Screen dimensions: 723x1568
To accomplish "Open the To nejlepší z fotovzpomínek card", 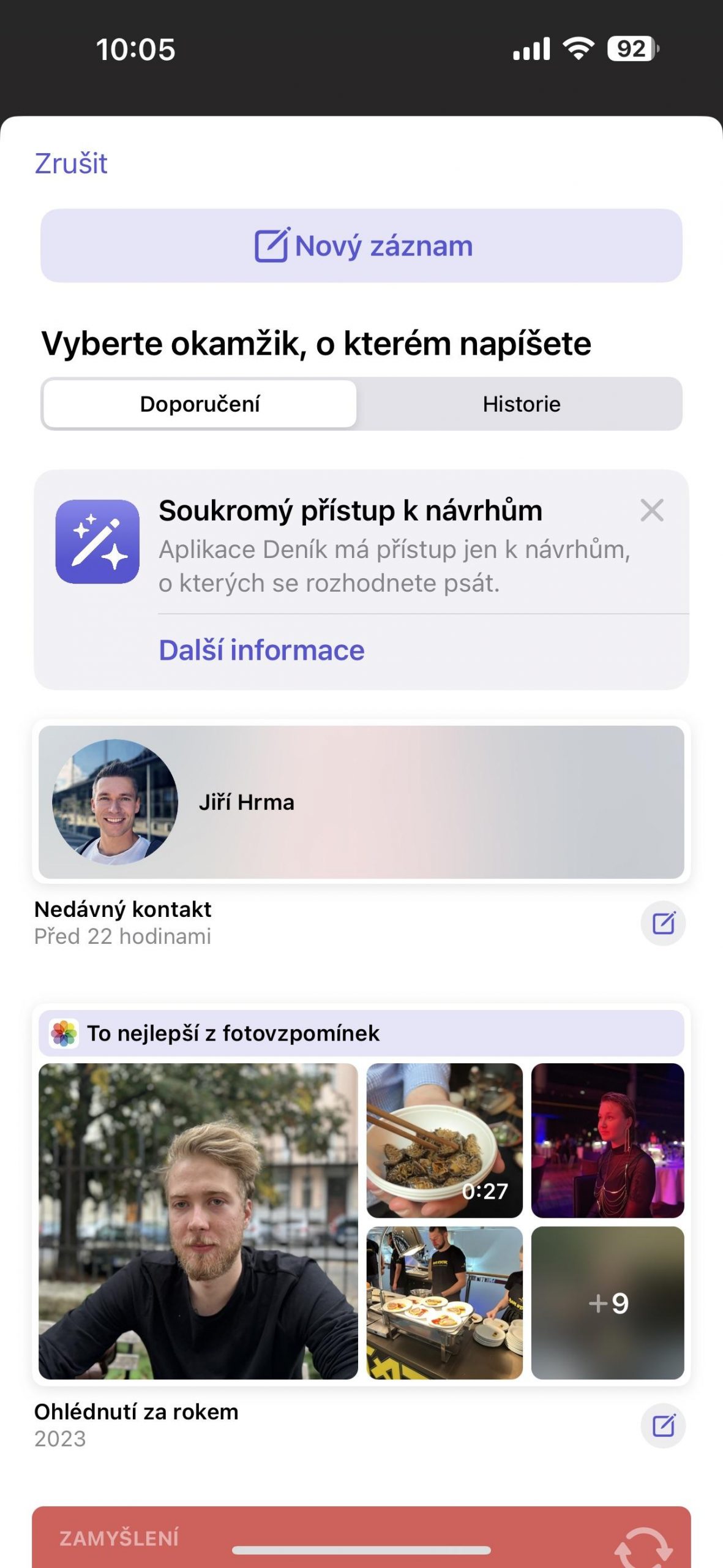I will [361, 1194].
